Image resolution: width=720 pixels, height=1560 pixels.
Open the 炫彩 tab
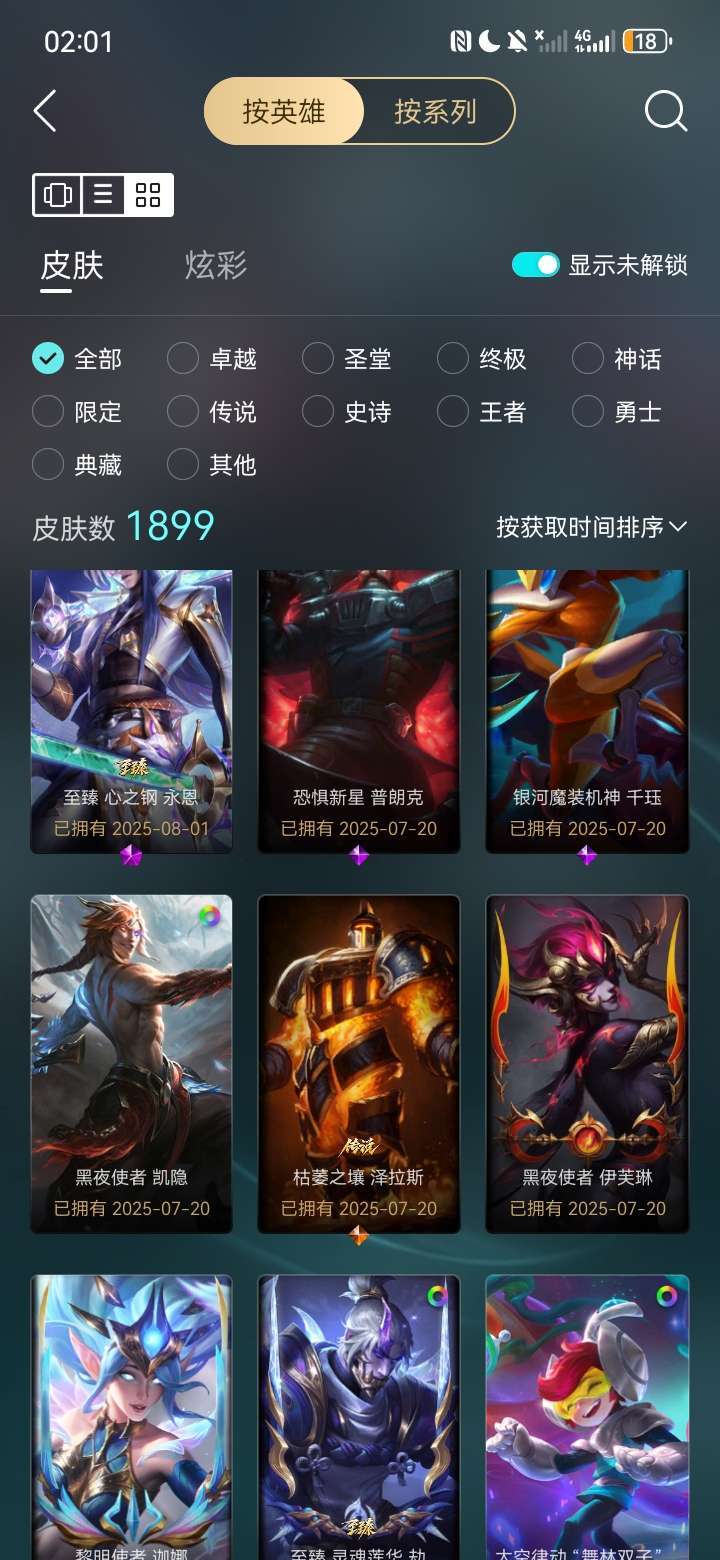213,267
